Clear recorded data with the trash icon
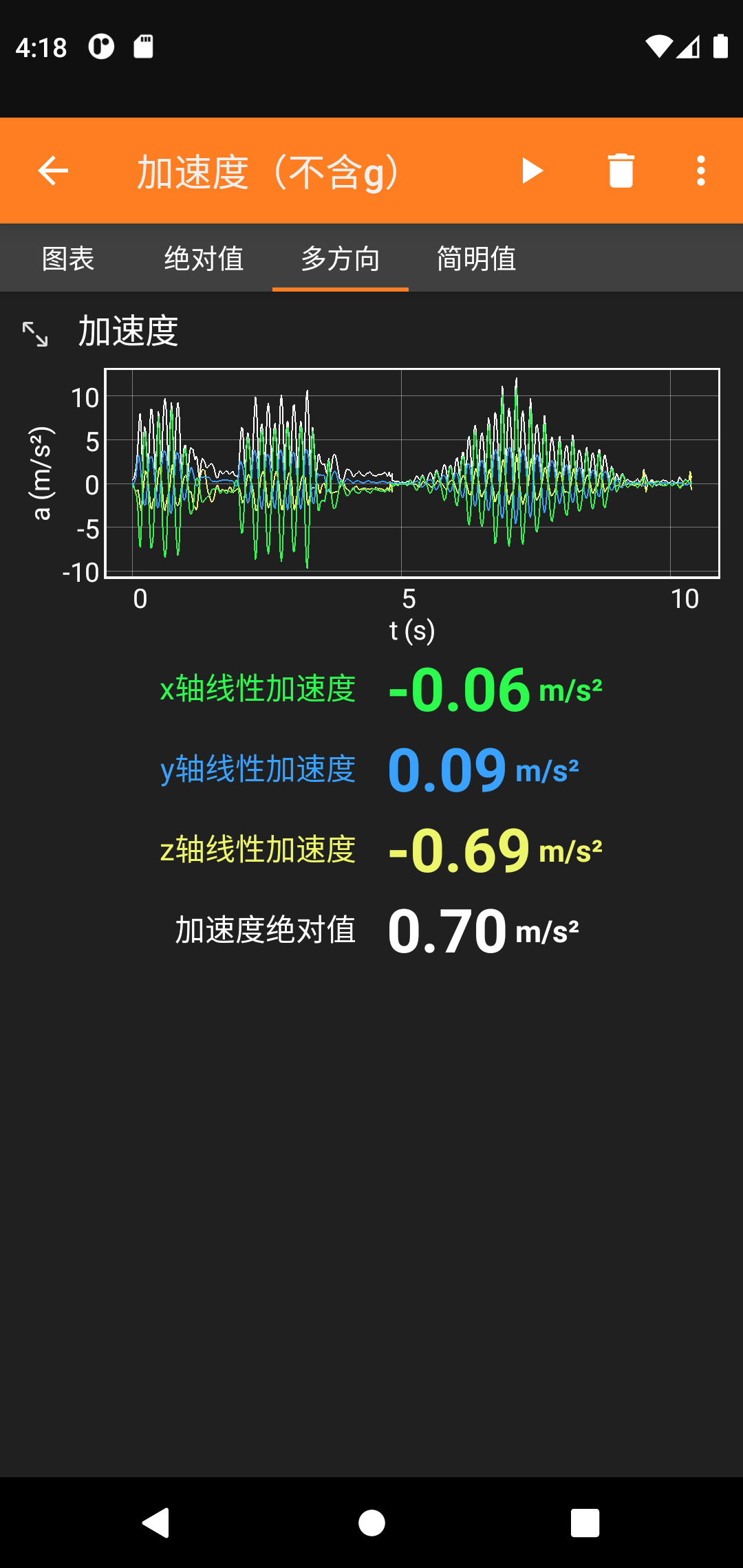Viewport: 743px width, 1568px height. [x=621, y=171]
